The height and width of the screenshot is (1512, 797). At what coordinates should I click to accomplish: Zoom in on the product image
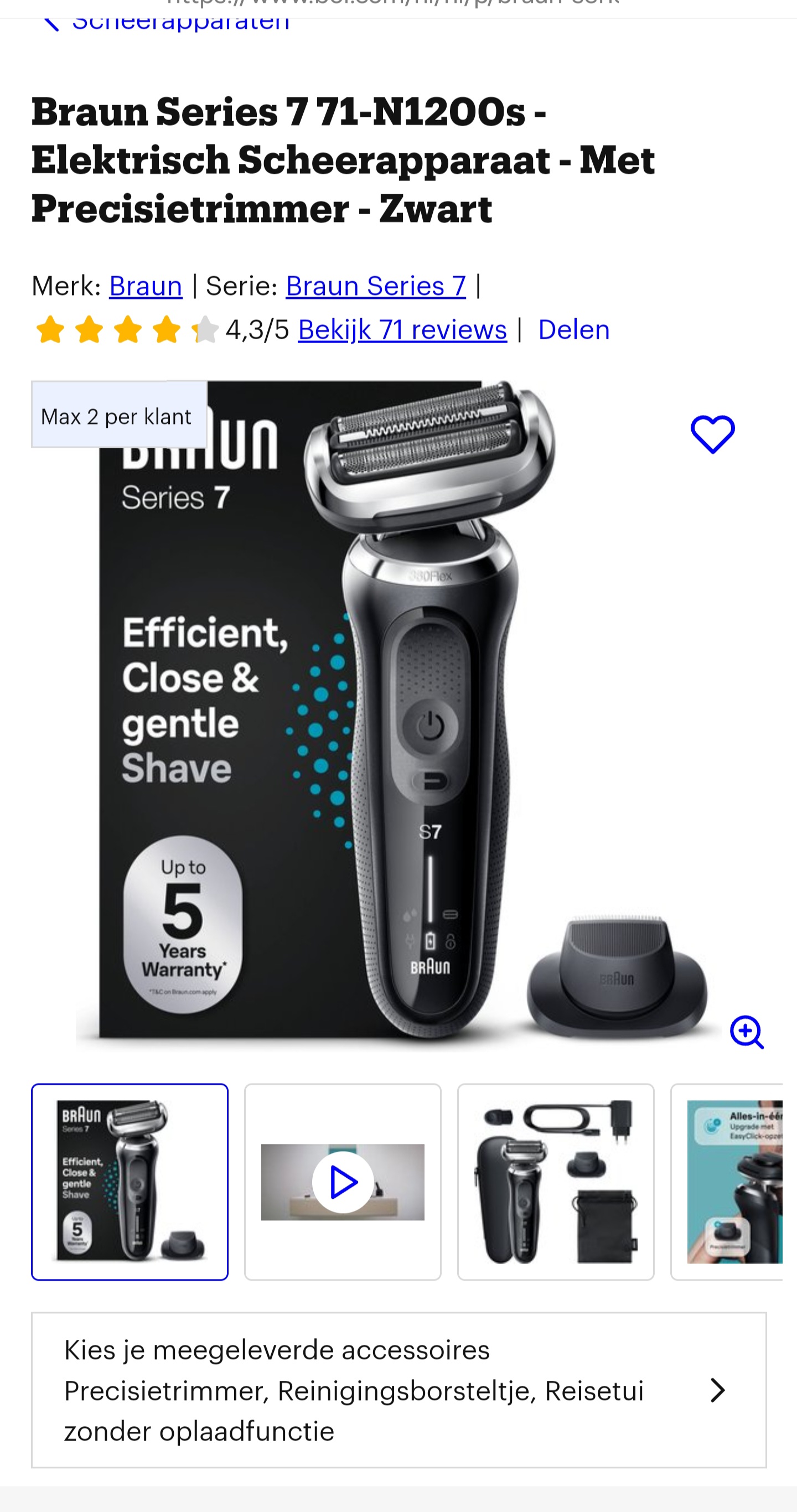[x=747, y=1031]
